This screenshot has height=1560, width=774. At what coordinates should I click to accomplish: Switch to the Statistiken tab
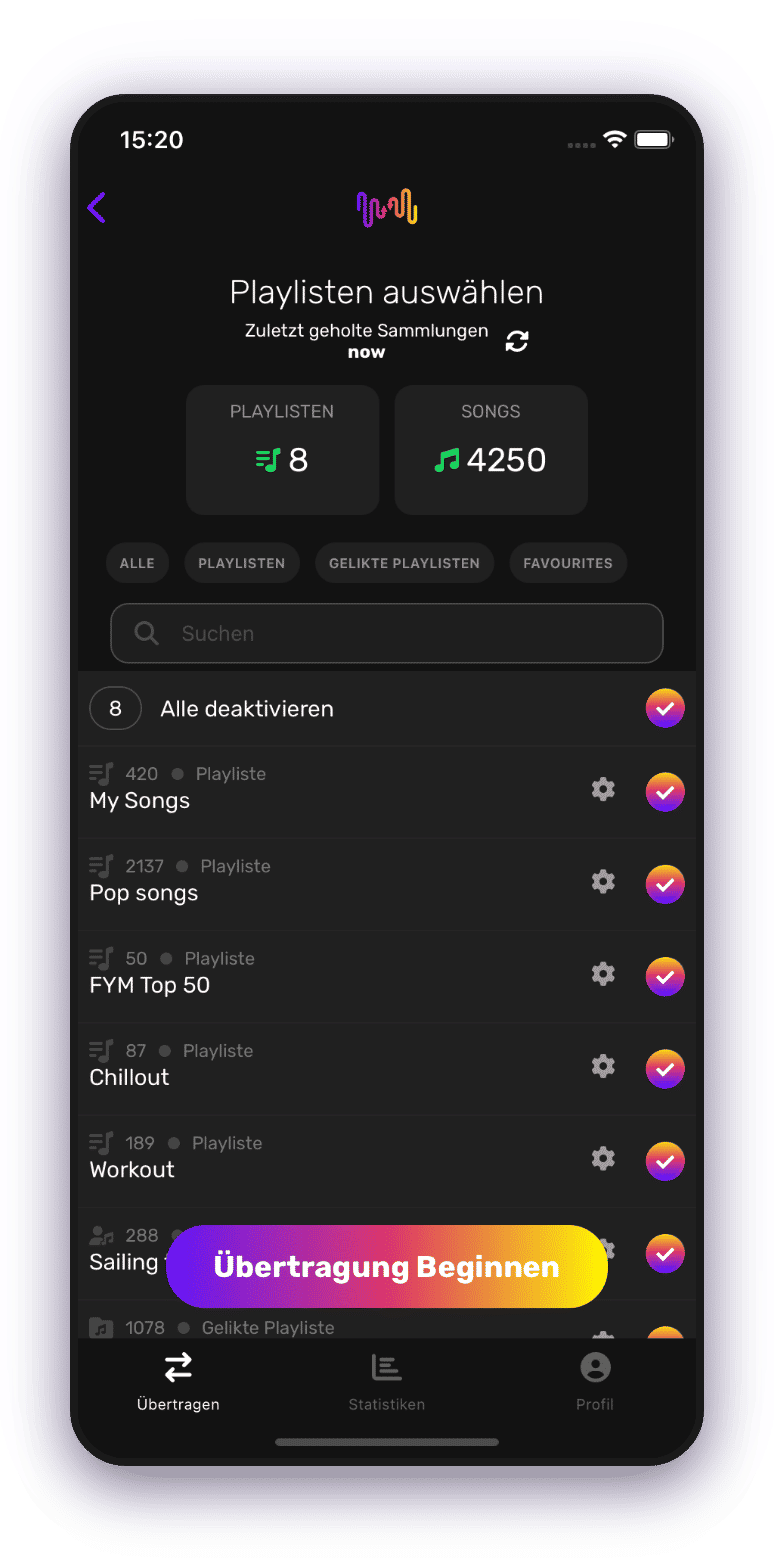click(386, 1382)
